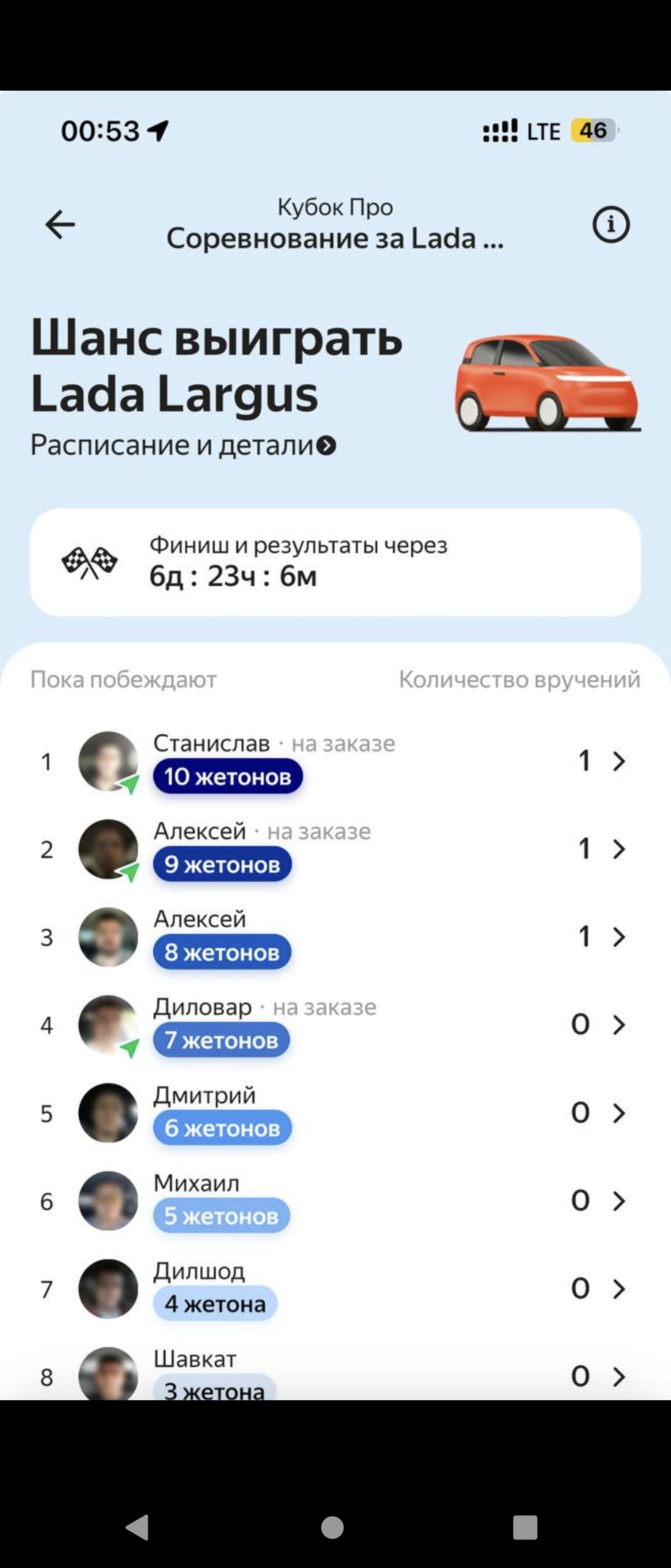Open Алексей's row with 8 жетонов
Image resolution: width=671 pixels, height=1568 pixels.
point(335,937)
